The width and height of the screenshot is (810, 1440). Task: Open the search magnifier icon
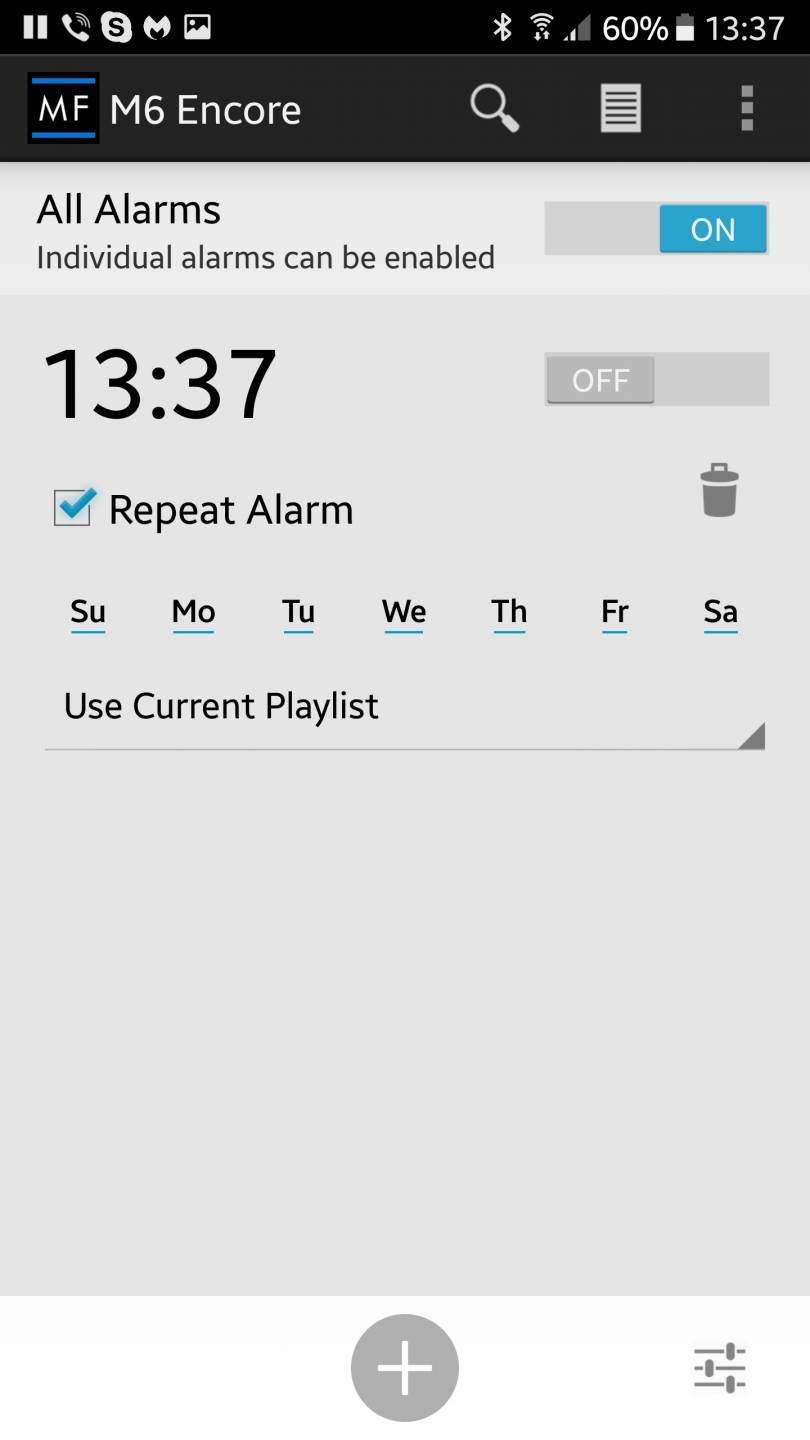(x=495, y=108)
